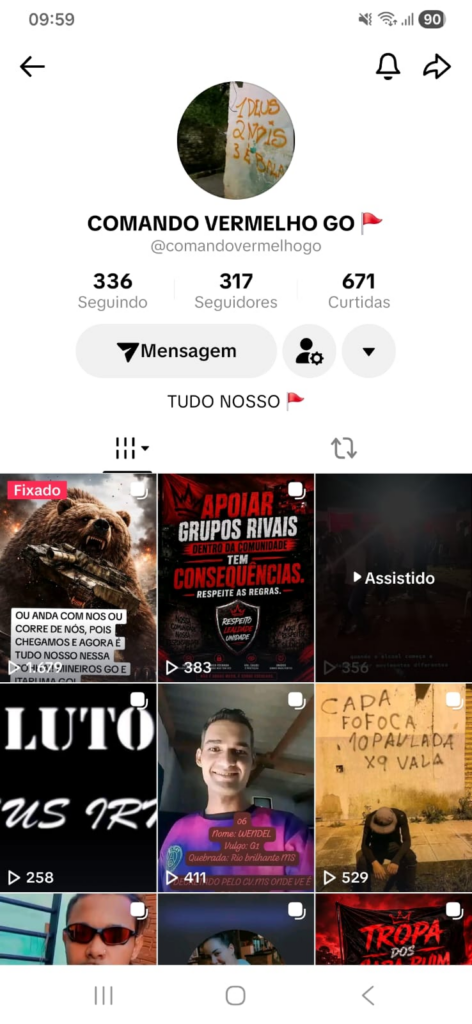
Task: Go back using the top arrow
Action: 32,67
